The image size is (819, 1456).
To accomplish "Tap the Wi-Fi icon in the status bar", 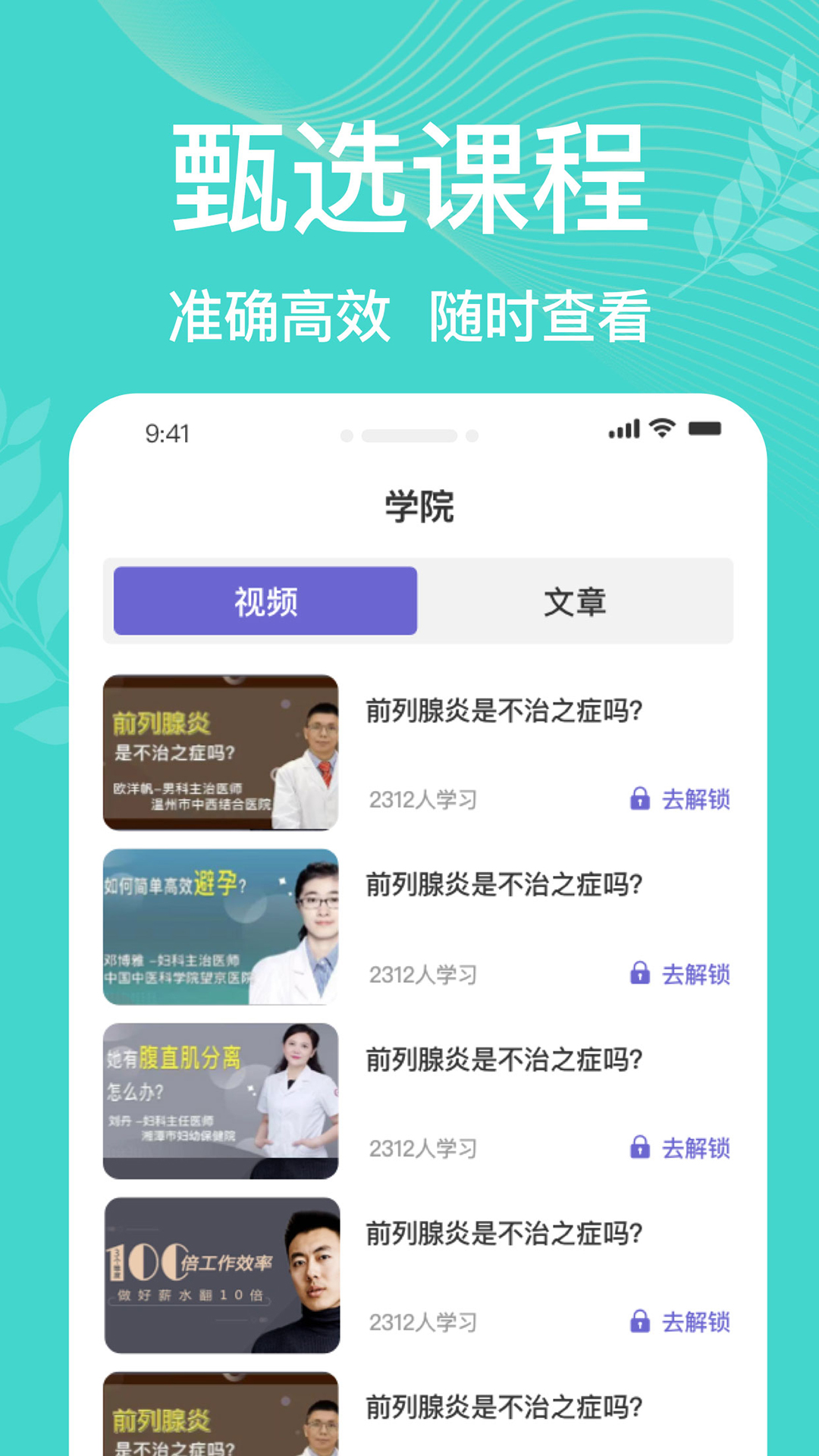I will pyautogui.click(x=661, y=428).
